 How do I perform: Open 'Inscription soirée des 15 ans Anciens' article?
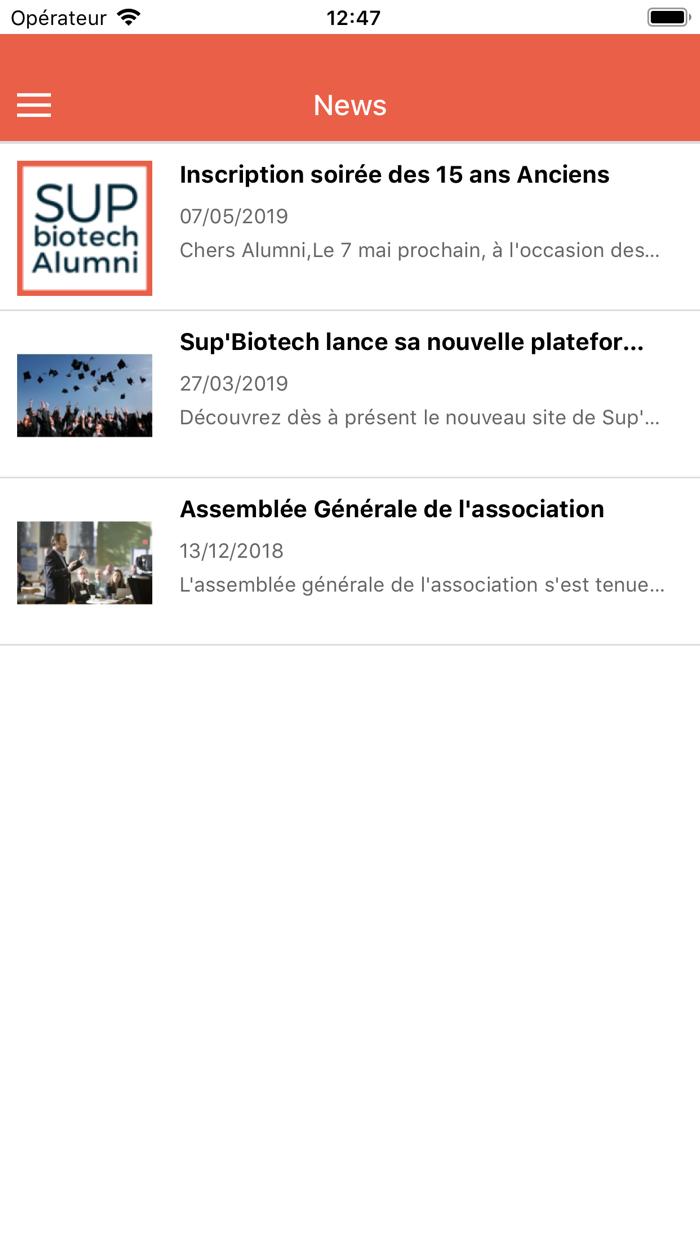[x=394, y=176]
